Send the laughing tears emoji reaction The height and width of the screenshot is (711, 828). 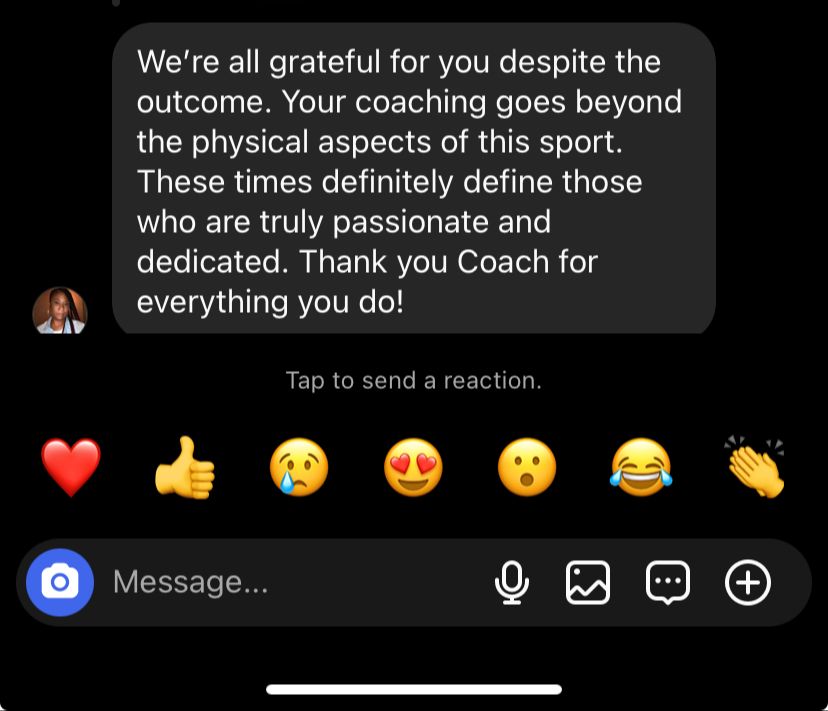pyautogui.click(x=641, y=469)
